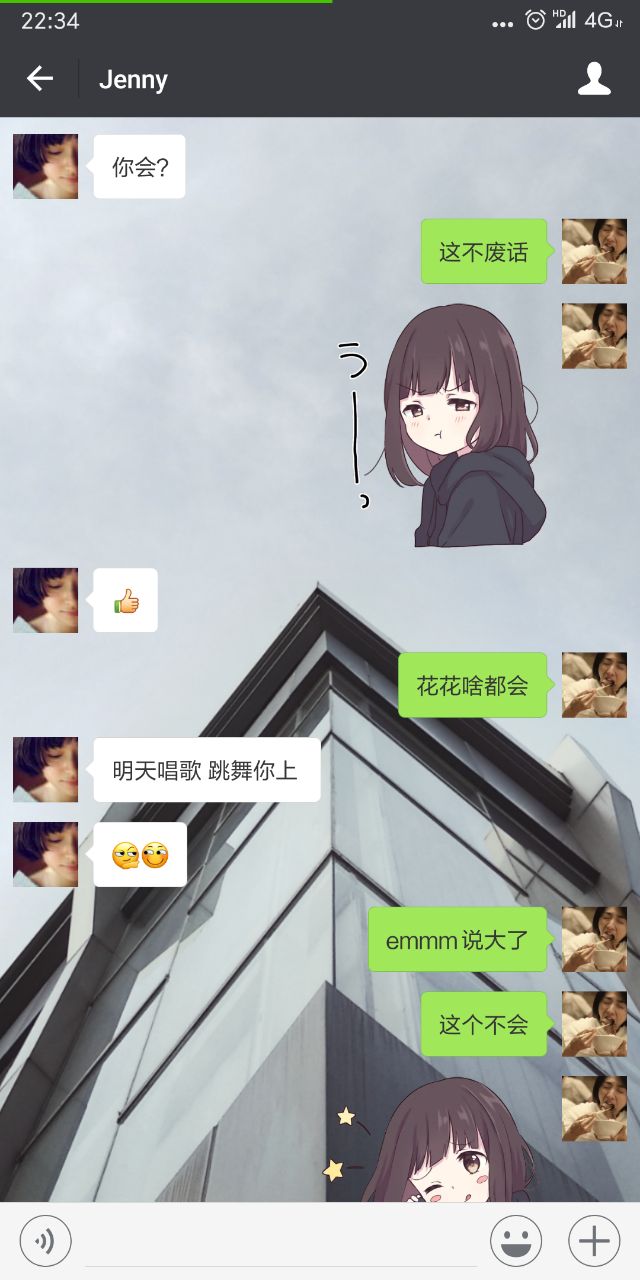Tap Jenny's avatar beside 你会?
The width and height of the screenshot is (640, 1280).
pos(45,166)
